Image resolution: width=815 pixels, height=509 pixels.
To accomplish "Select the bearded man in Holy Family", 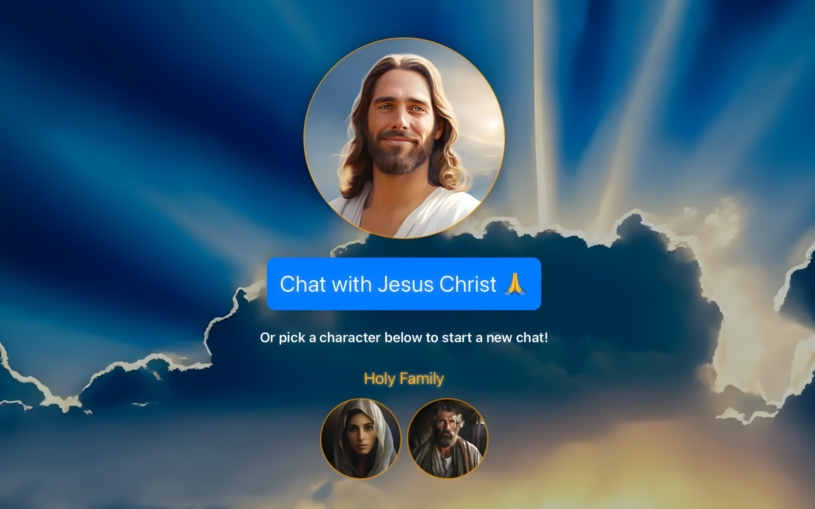I will [447, 438].
